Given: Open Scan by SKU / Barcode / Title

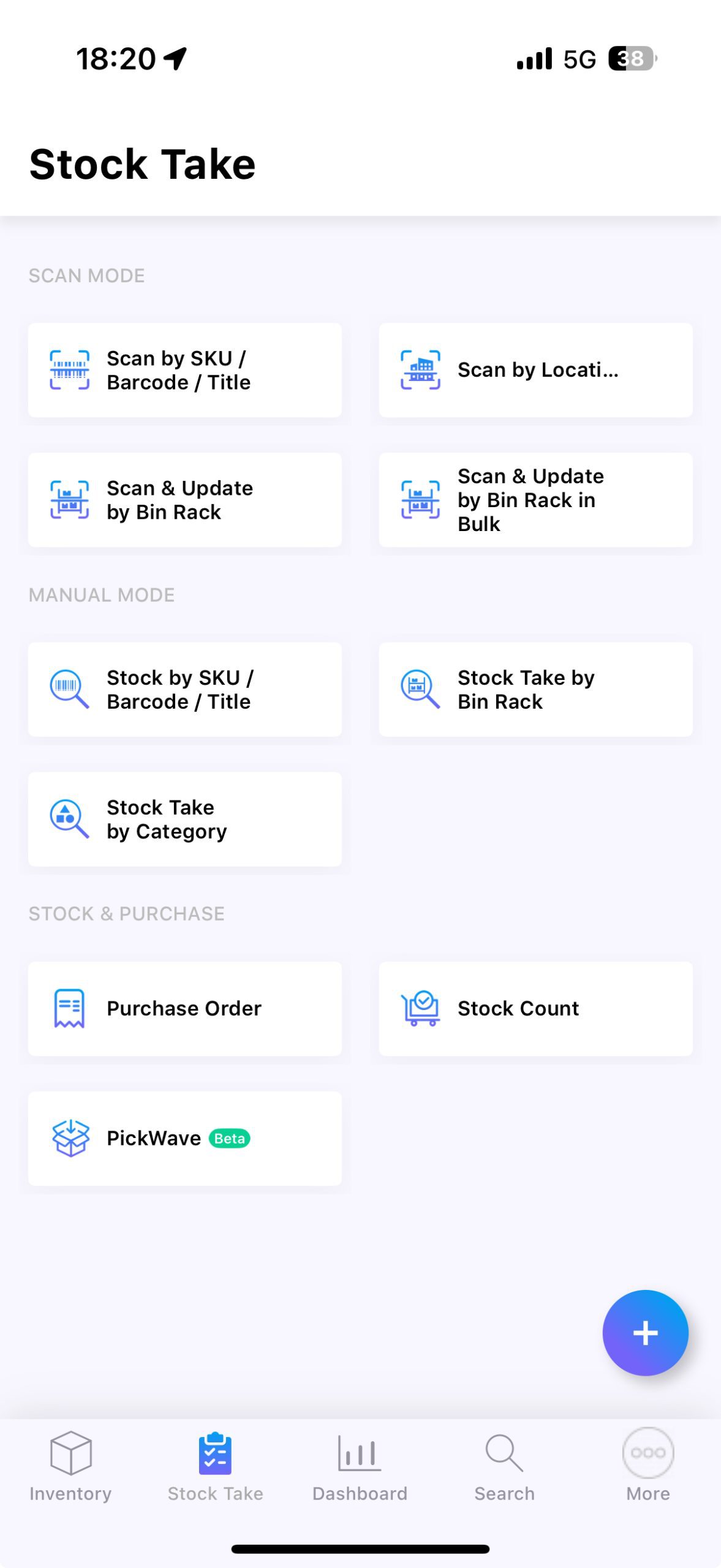Looking at the screenshot, I should (x=184, y=370).
